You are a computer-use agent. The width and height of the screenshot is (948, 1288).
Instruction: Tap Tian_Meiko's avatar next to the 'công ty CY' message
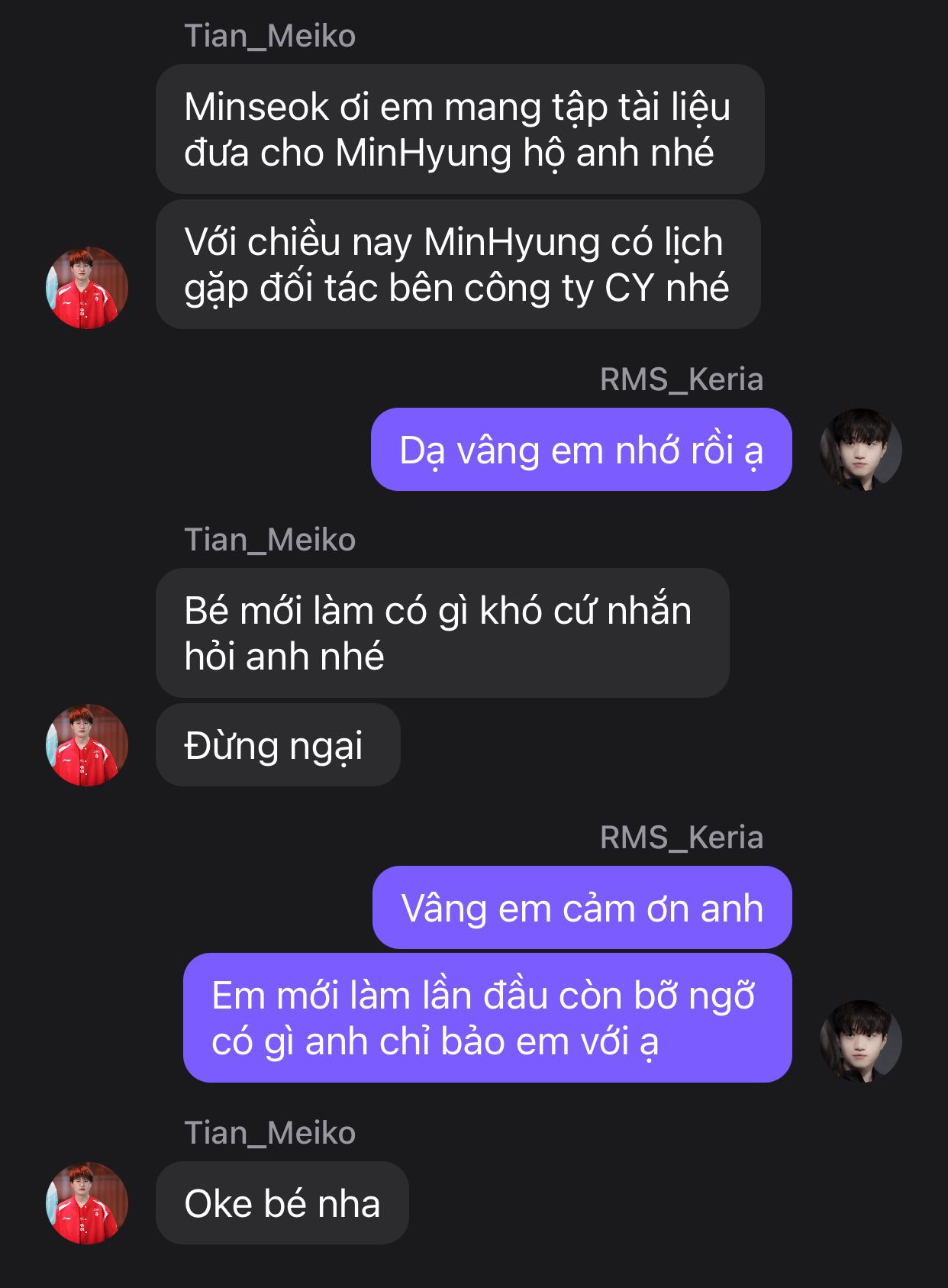[x=86, y=288]
